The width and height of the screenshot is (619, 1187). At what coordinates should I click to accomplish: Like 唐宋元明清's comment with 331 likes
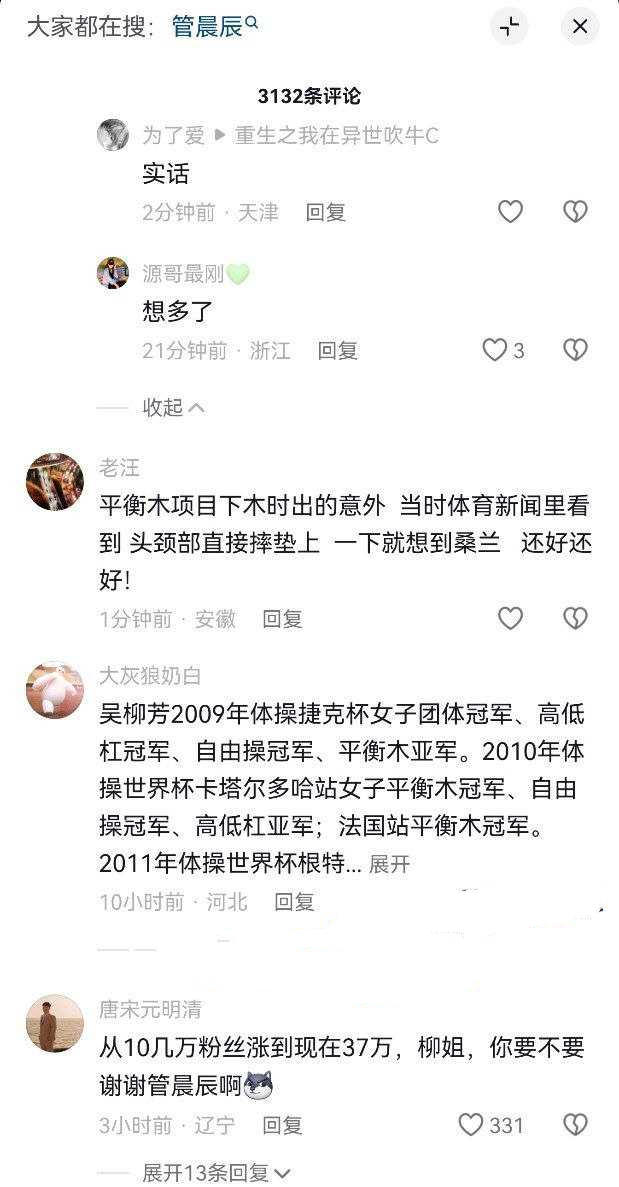471,1125
